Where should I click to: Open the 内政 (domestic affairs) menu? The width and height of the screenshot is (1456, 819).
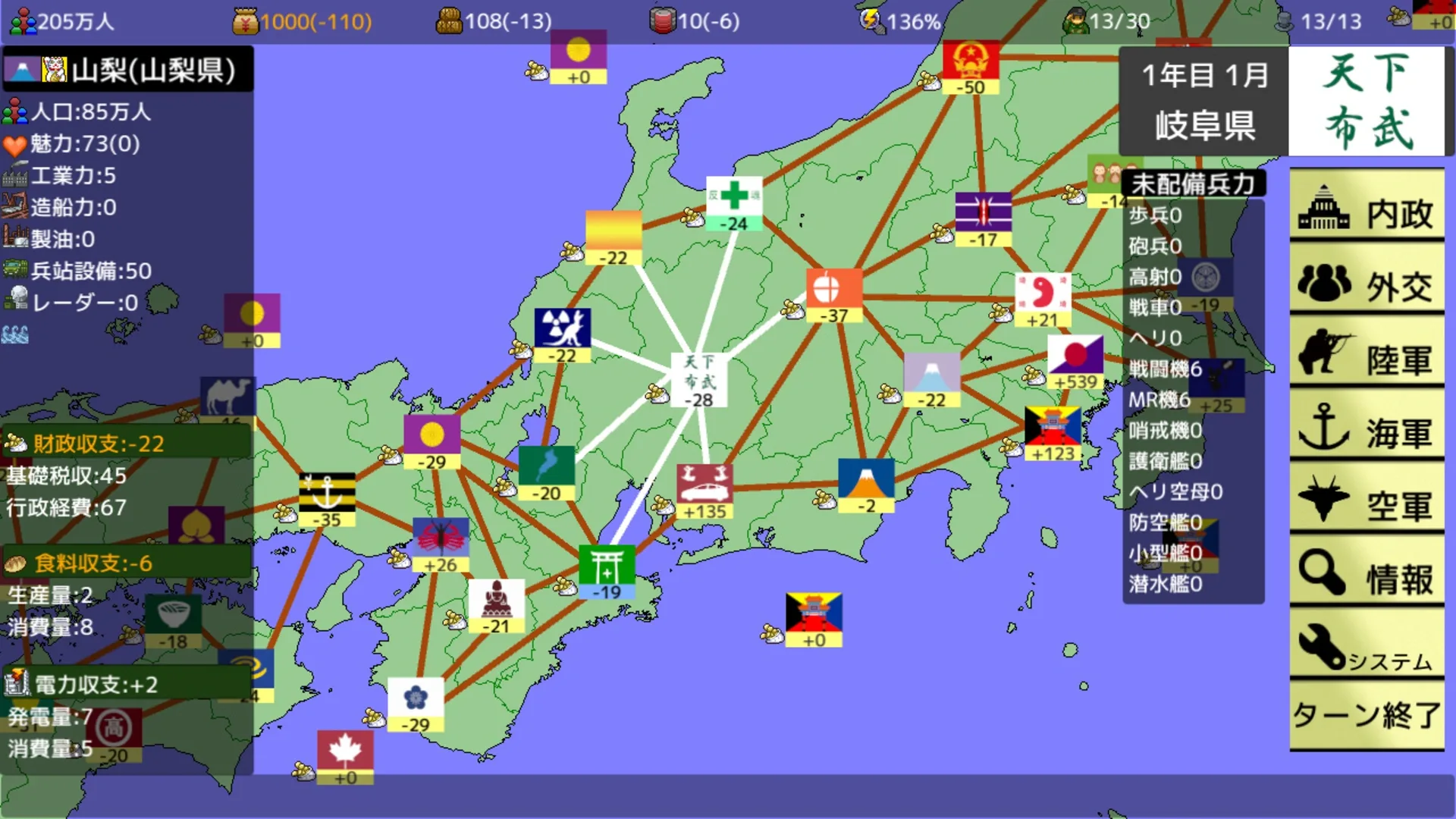pyautogui.click(x=1367, y=207)
